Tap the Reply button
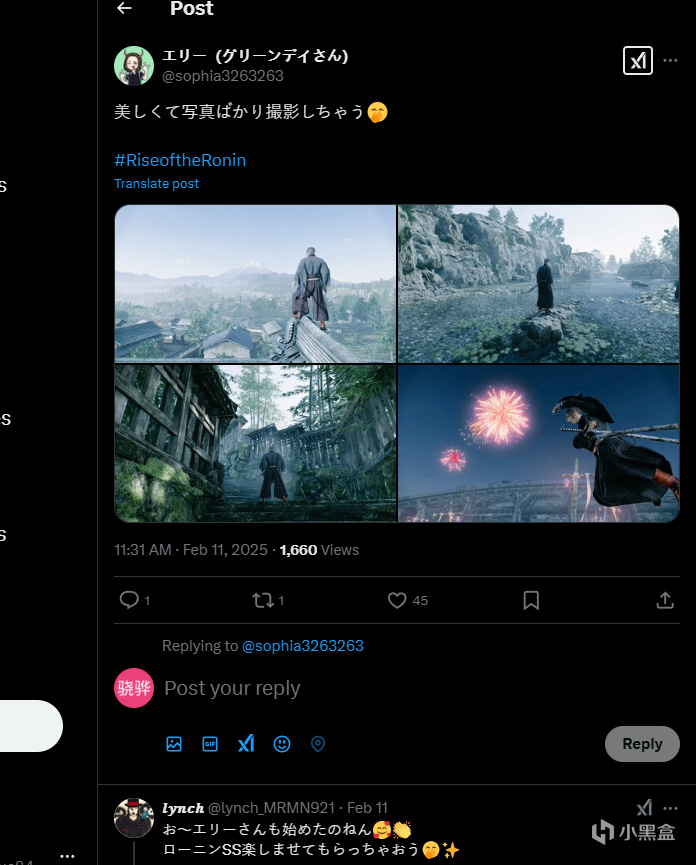 pos(642,744)
